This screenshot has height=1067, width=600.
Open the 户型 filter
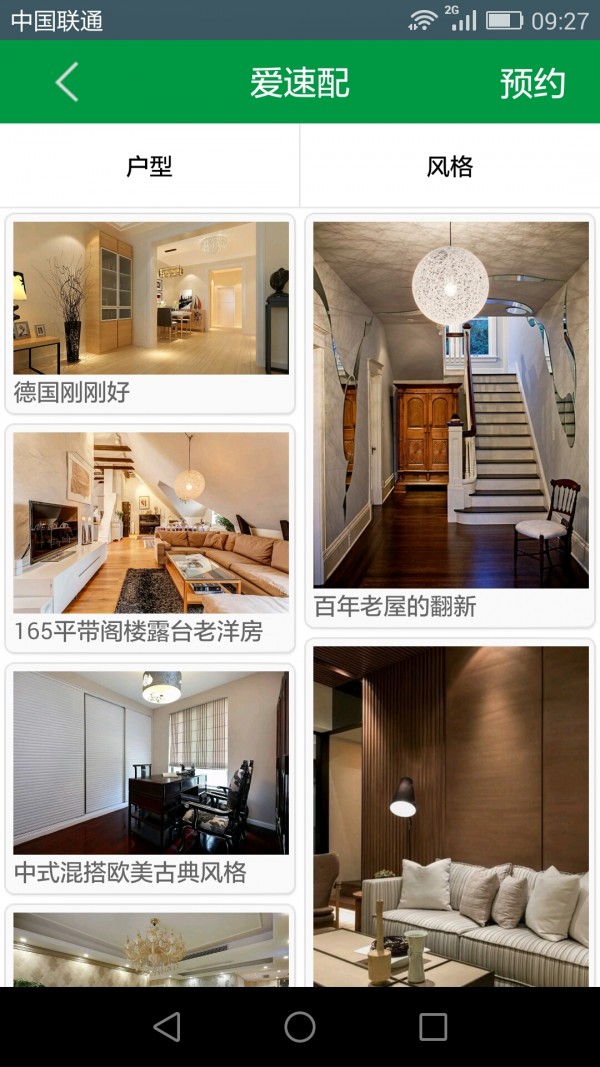pos(150,166)
